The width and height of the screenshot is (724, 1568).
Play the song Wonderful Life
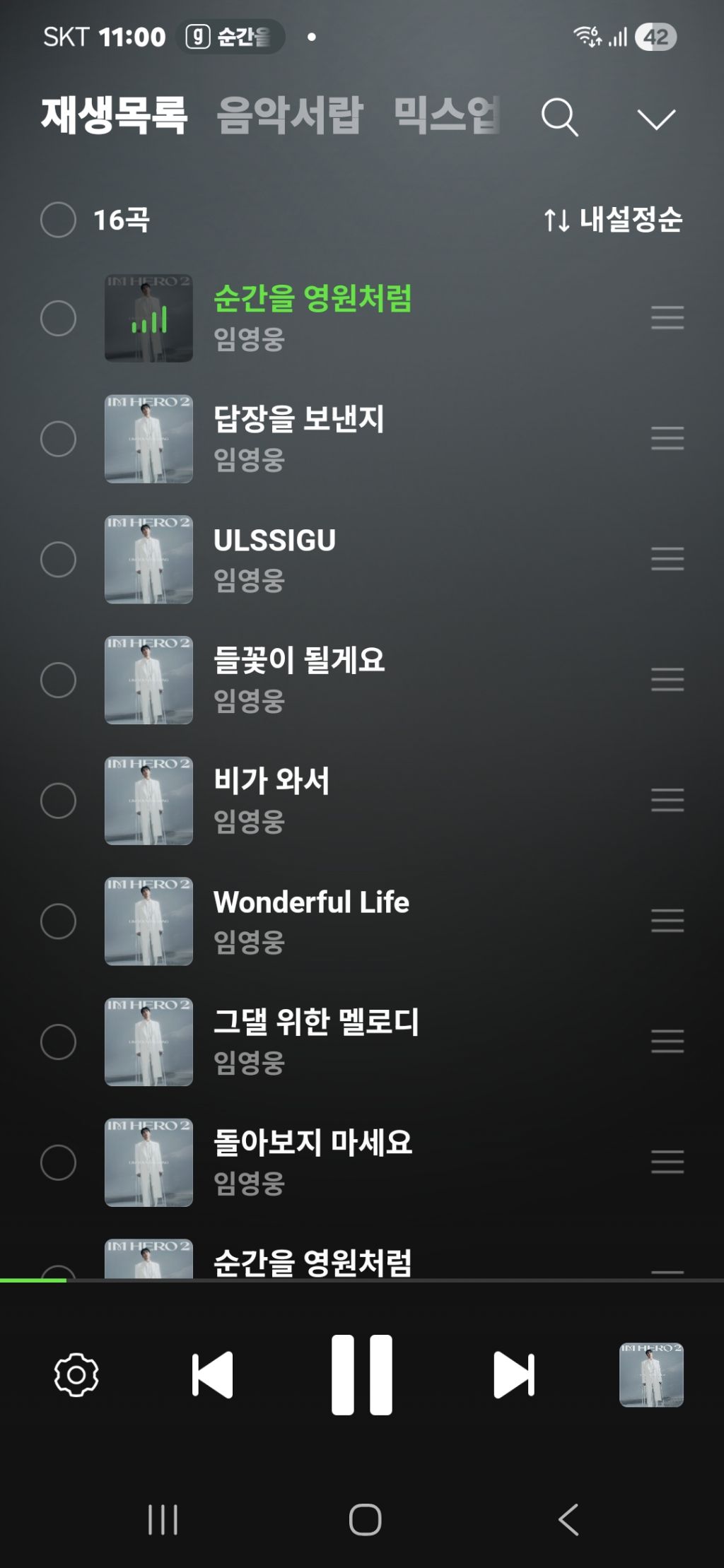(311, 902)
